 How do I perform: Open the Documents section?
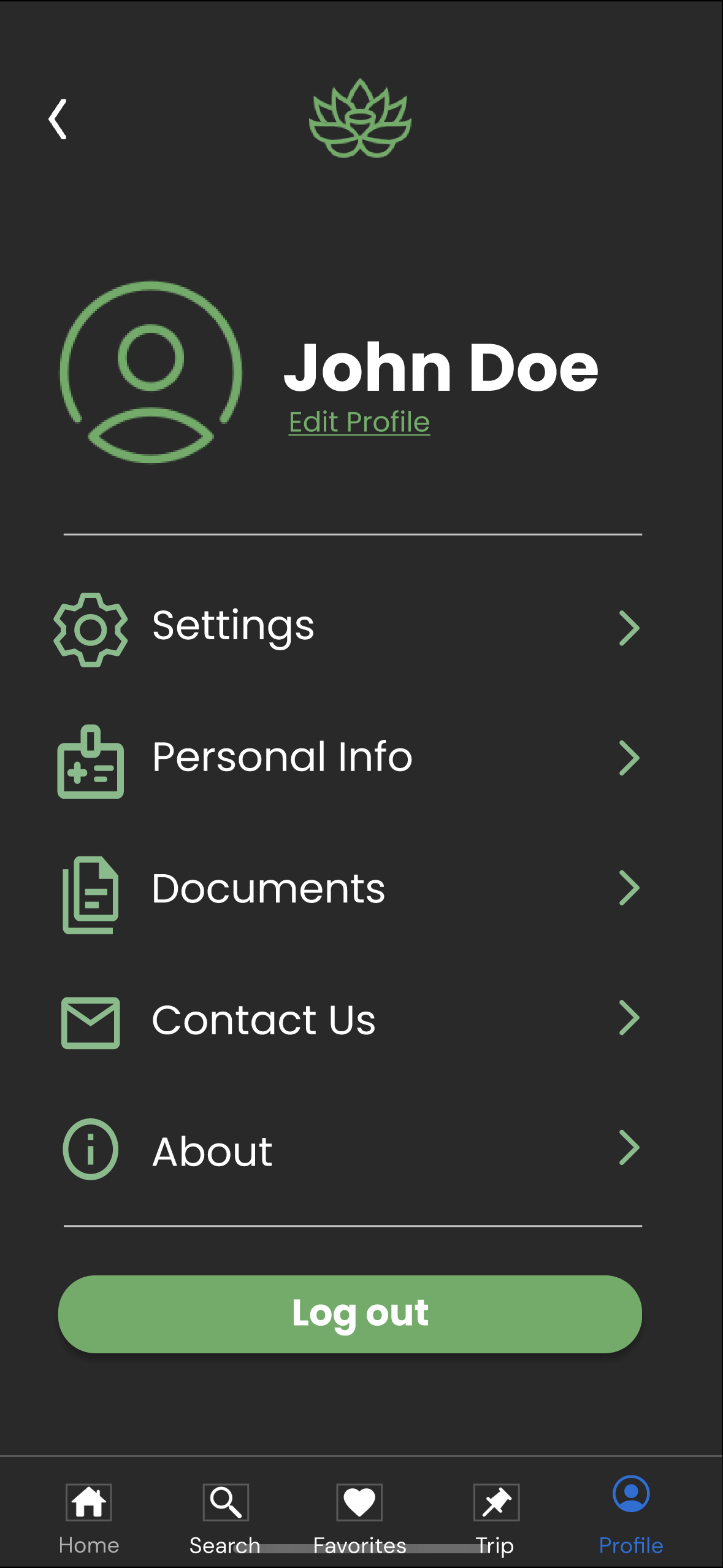click(346, 889)
